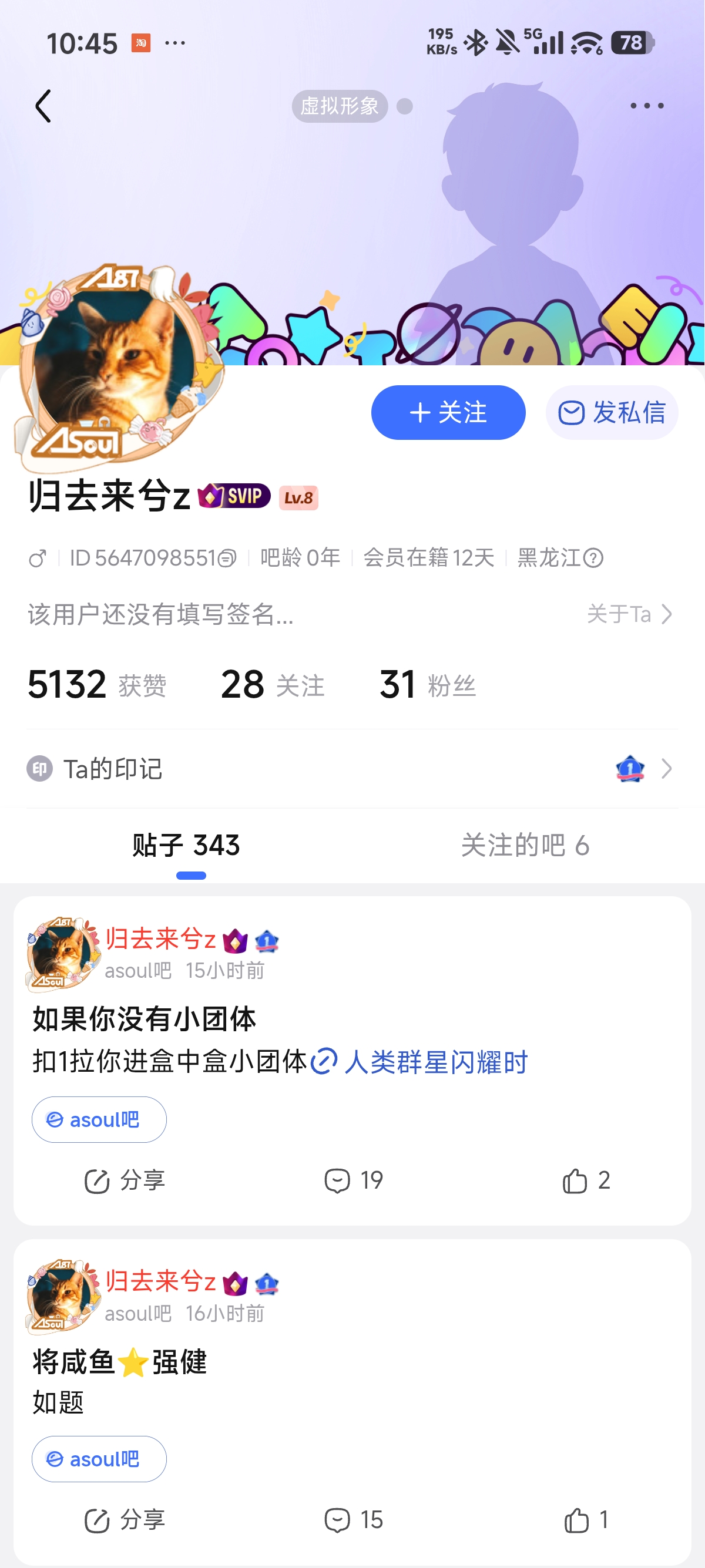This screenshot has width=705, height=1568.
Task: Like the post with 19 comments
Action: pos(586,1181)
